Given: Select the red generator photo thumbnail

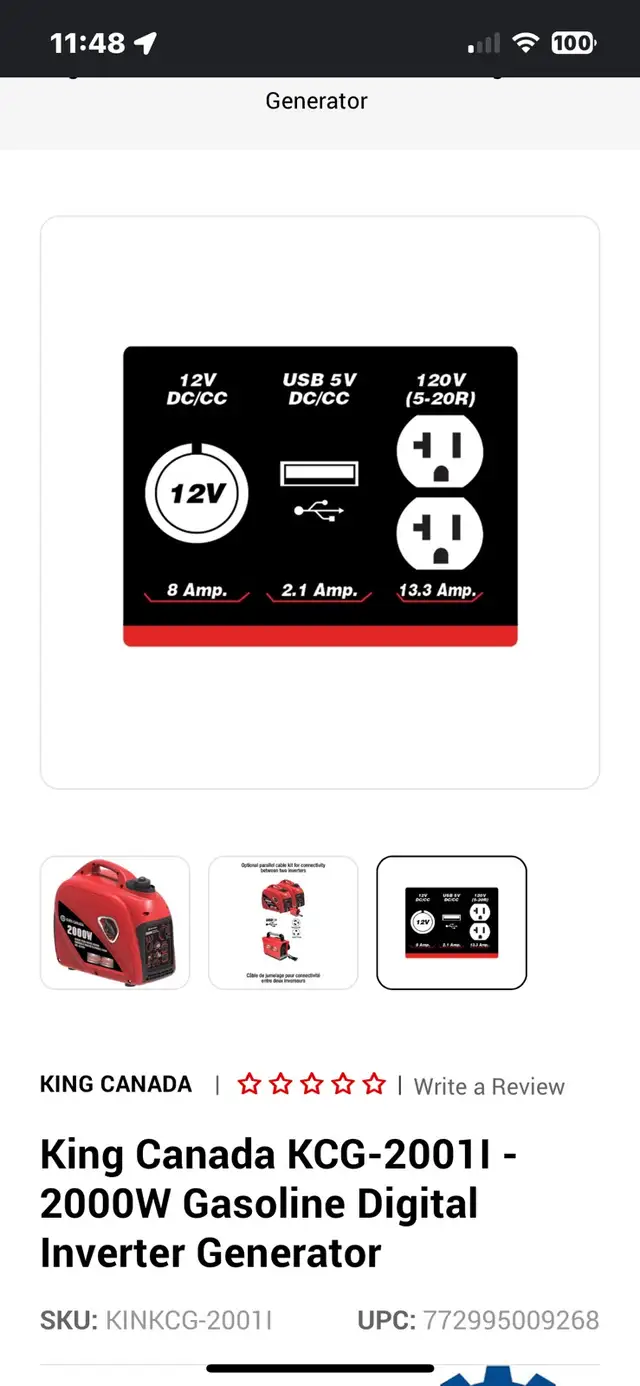Looking at the screenshot, I should 115,923.
